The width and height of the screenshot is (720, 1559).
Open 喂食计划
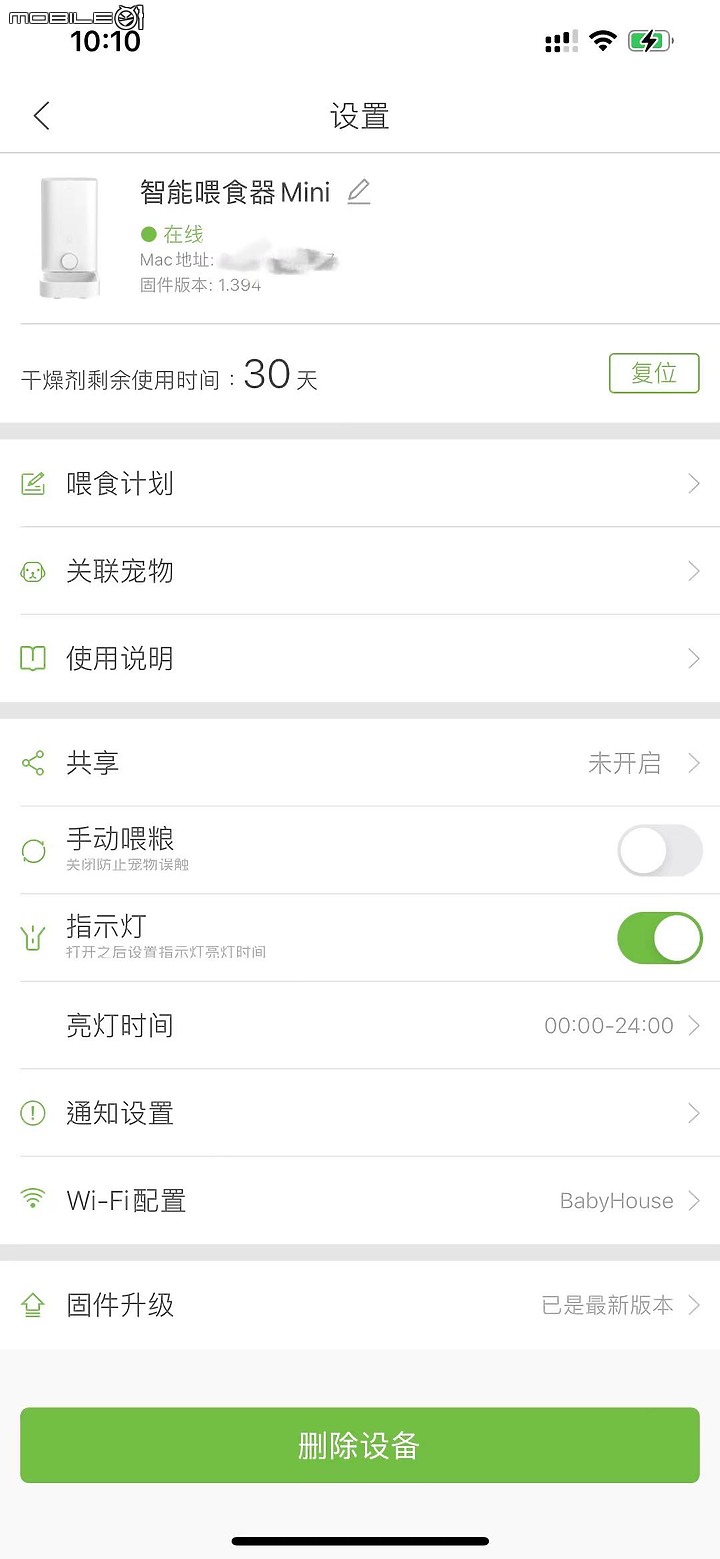[360, 484]
